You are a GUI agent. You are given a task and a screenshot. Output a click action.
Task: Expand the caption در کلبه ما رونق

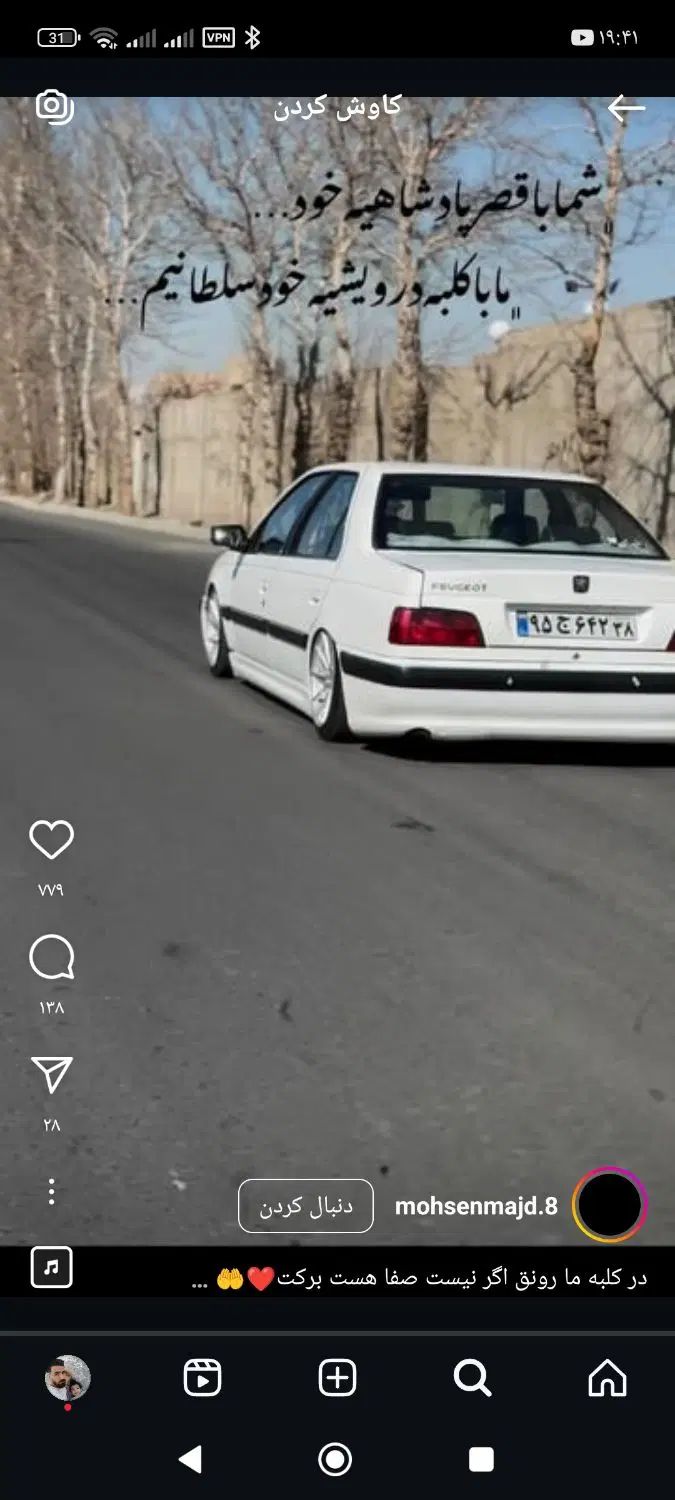420,1278
